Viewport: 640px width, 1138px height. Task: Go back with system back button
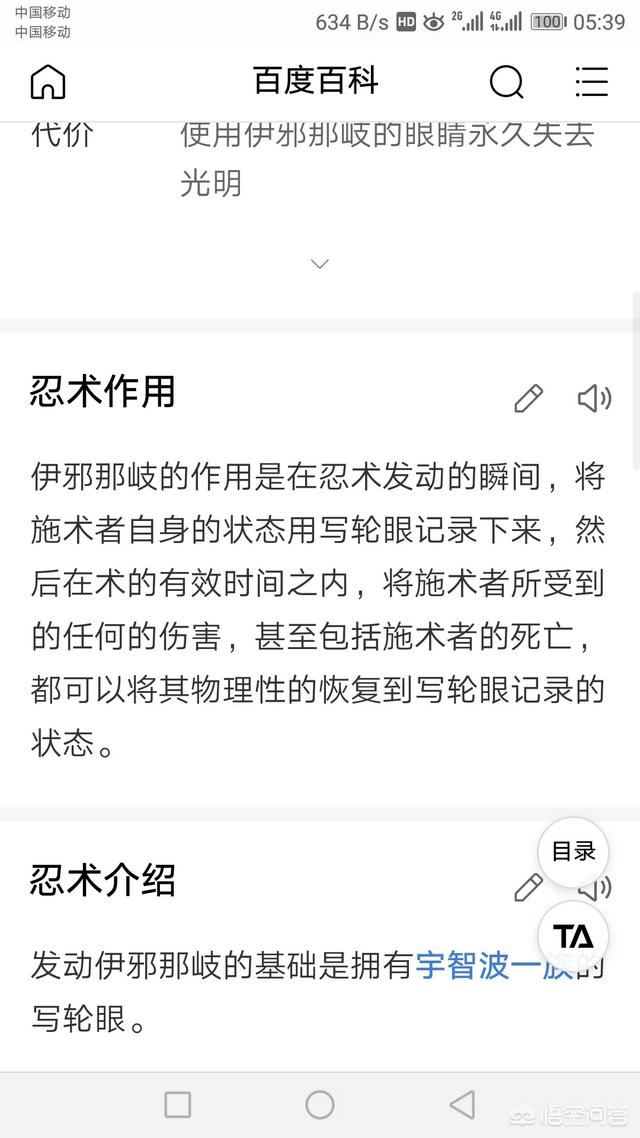tap(462, 1104)
